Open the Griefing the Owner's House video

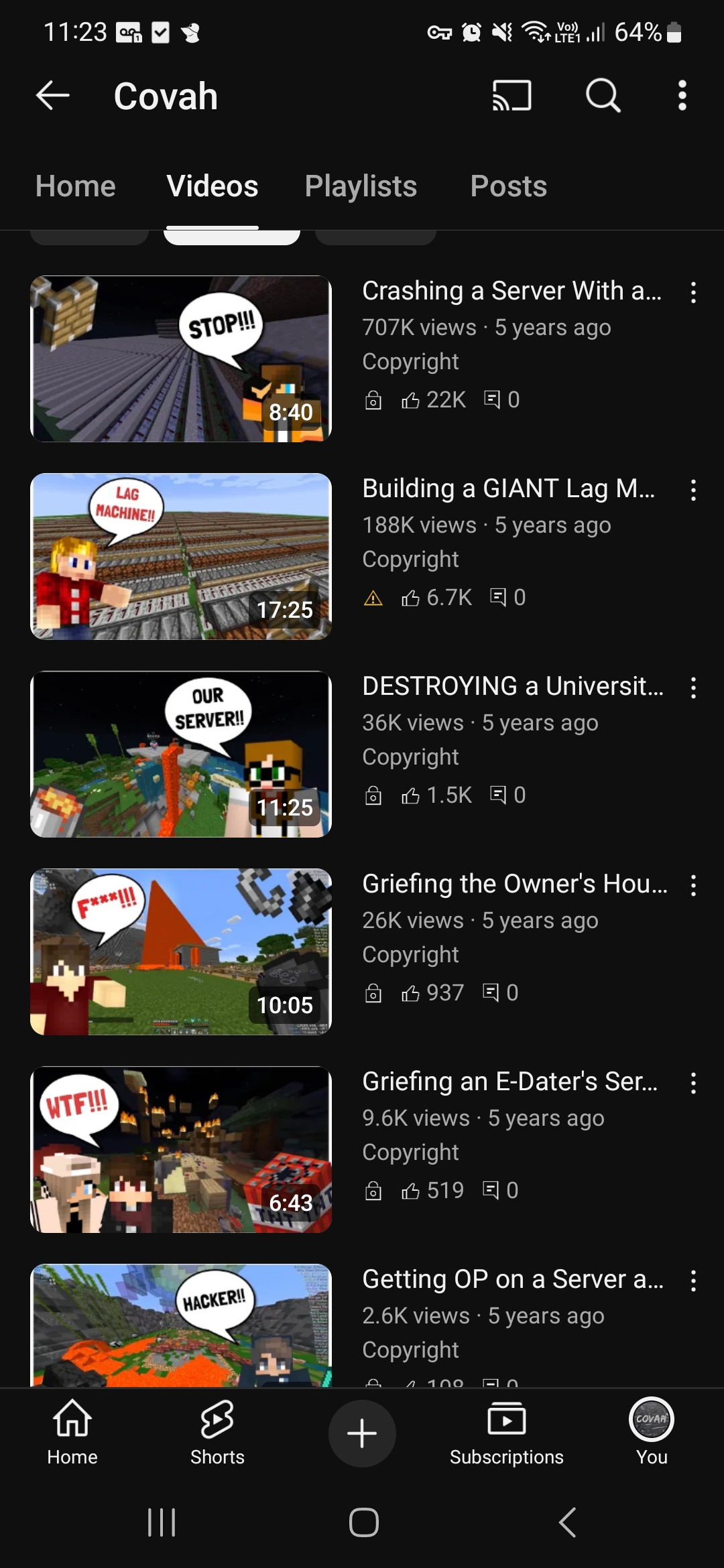(x=181, y=952)
